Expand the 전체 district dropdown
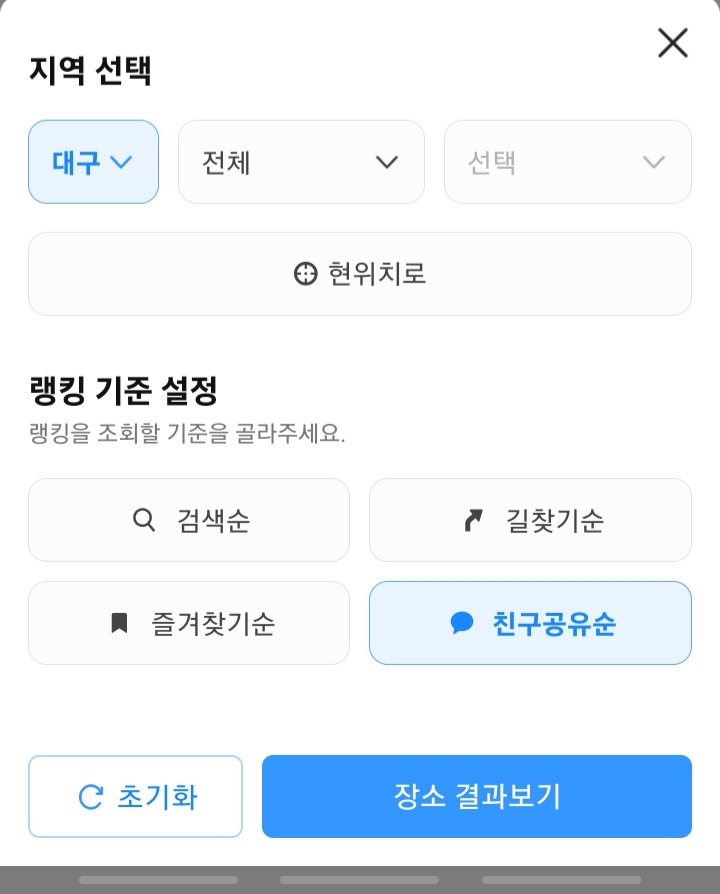The image size is (720, 894). pos(301,162)
